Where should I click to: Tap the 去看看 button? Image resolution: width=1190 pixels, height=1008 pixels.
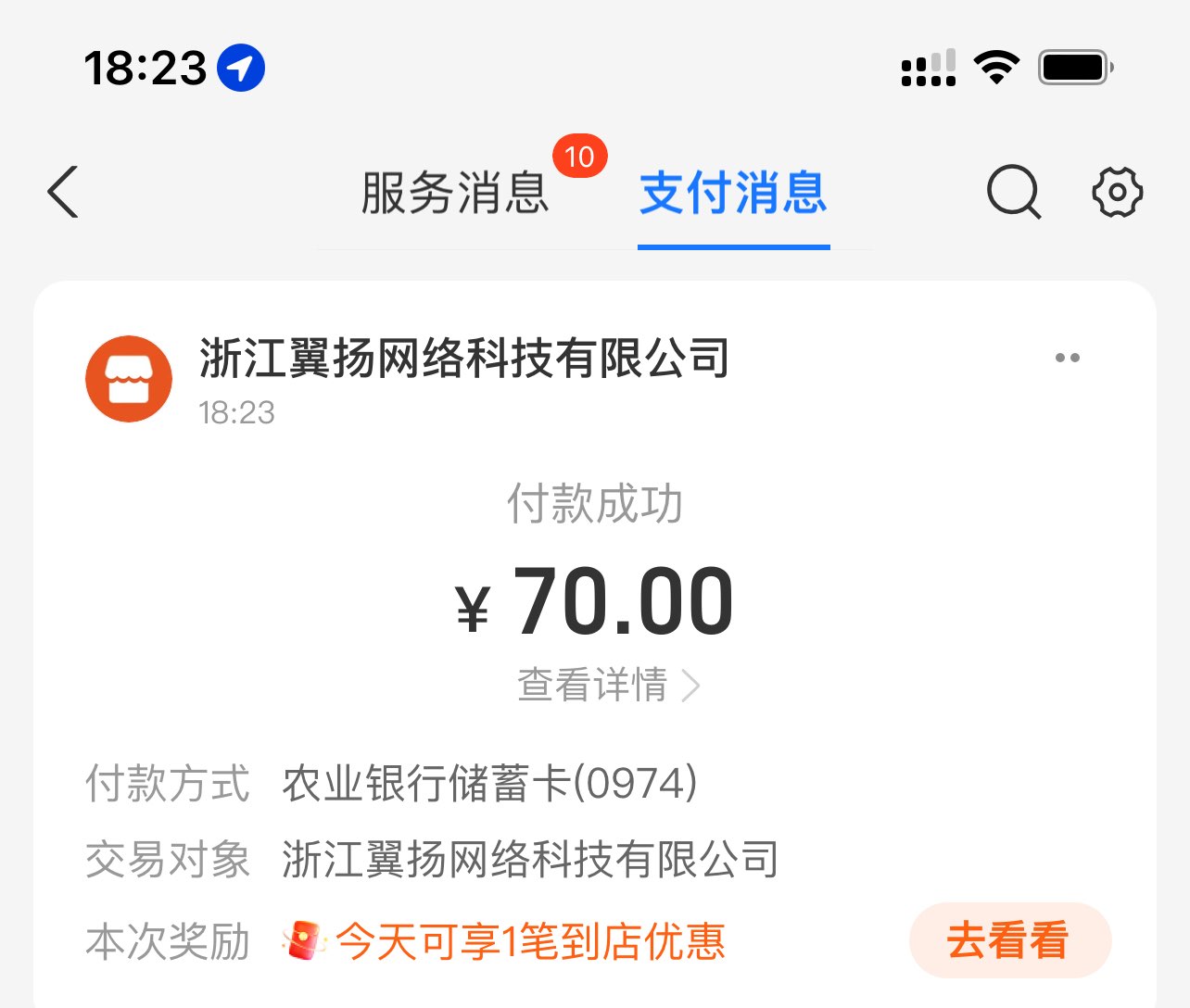pos(1009,940)
